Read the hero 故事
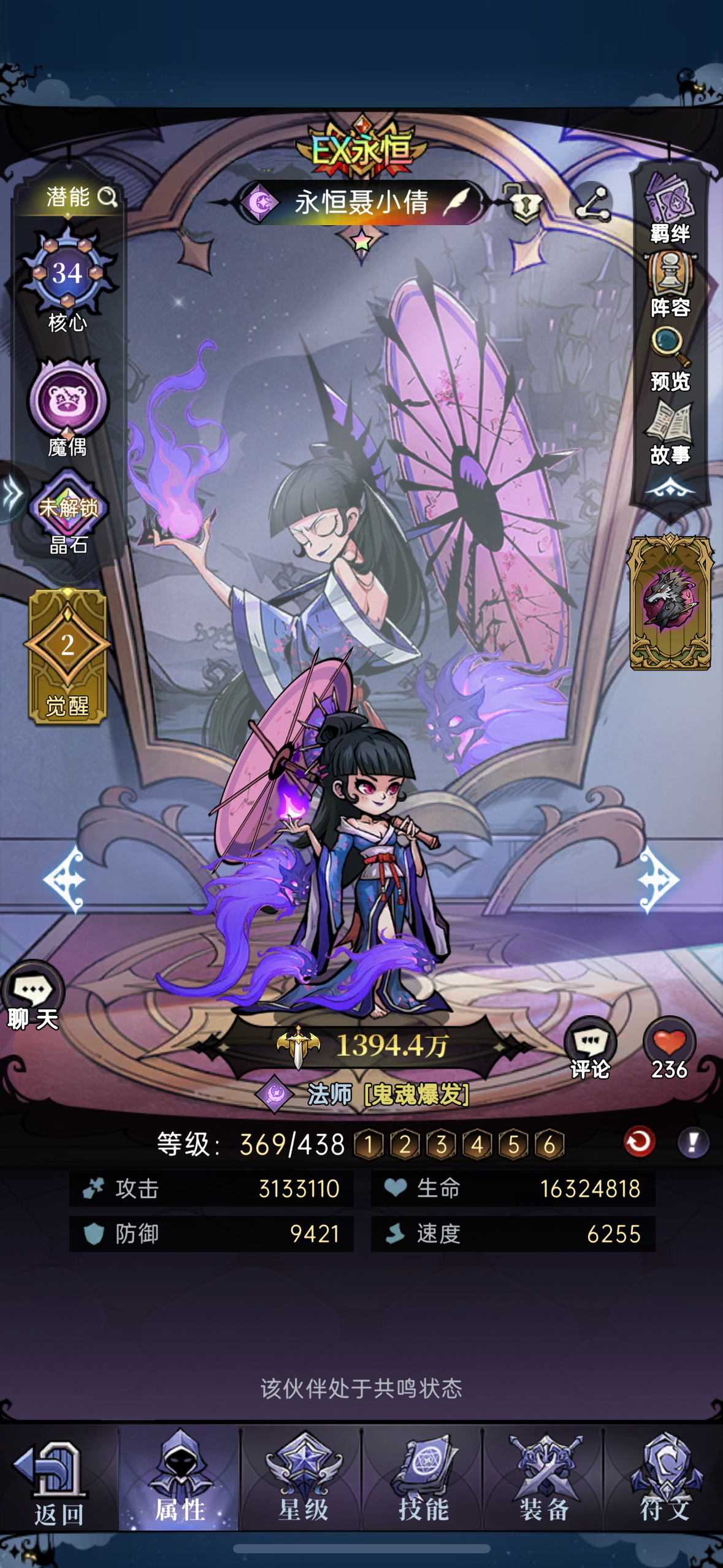The height and width of the screenshot is (1568, 723). (x=670, y=431)
